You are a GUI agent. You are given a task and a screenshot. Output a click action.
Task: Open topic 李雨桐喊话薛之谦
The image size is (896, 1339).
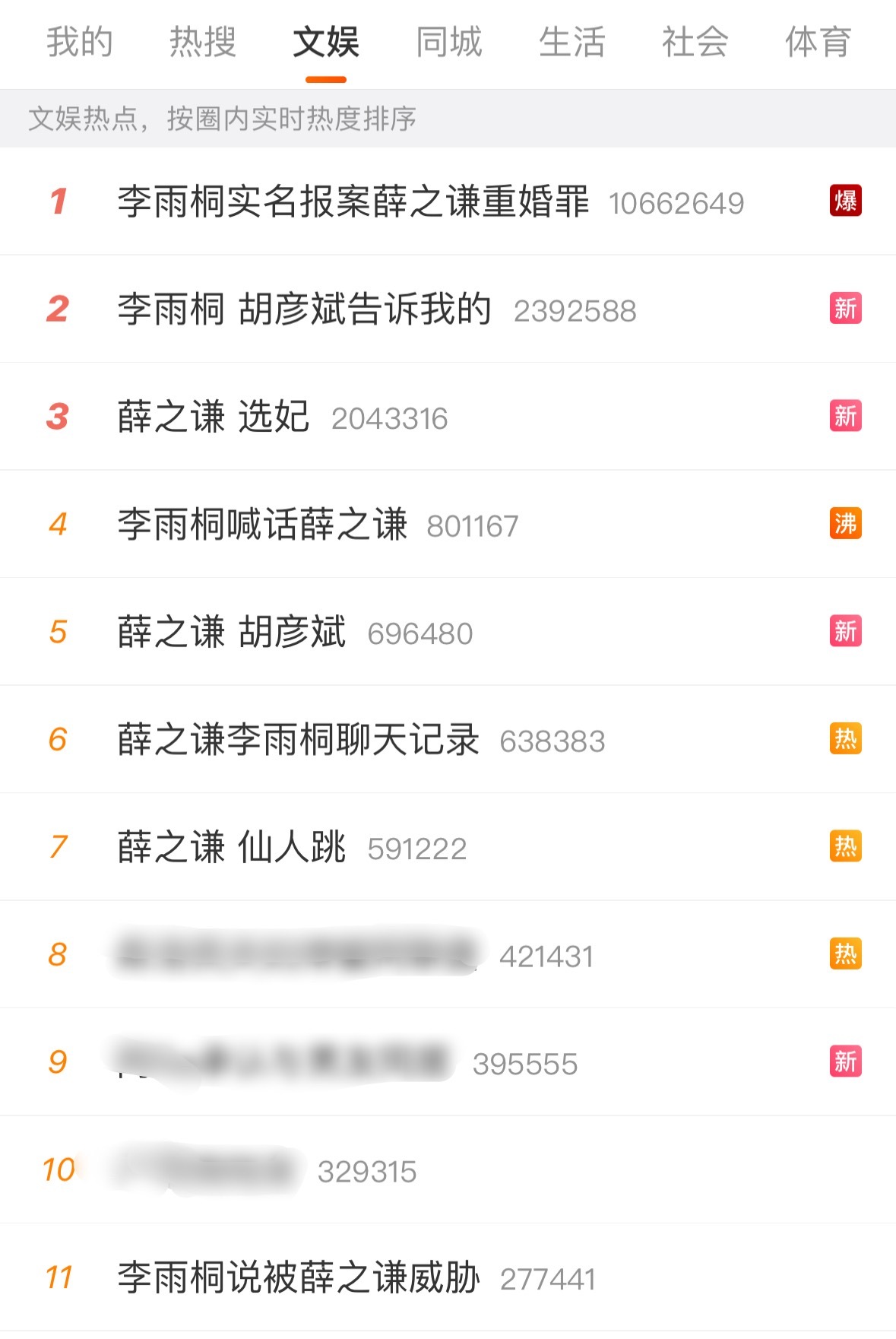click(x=262, y=524)
